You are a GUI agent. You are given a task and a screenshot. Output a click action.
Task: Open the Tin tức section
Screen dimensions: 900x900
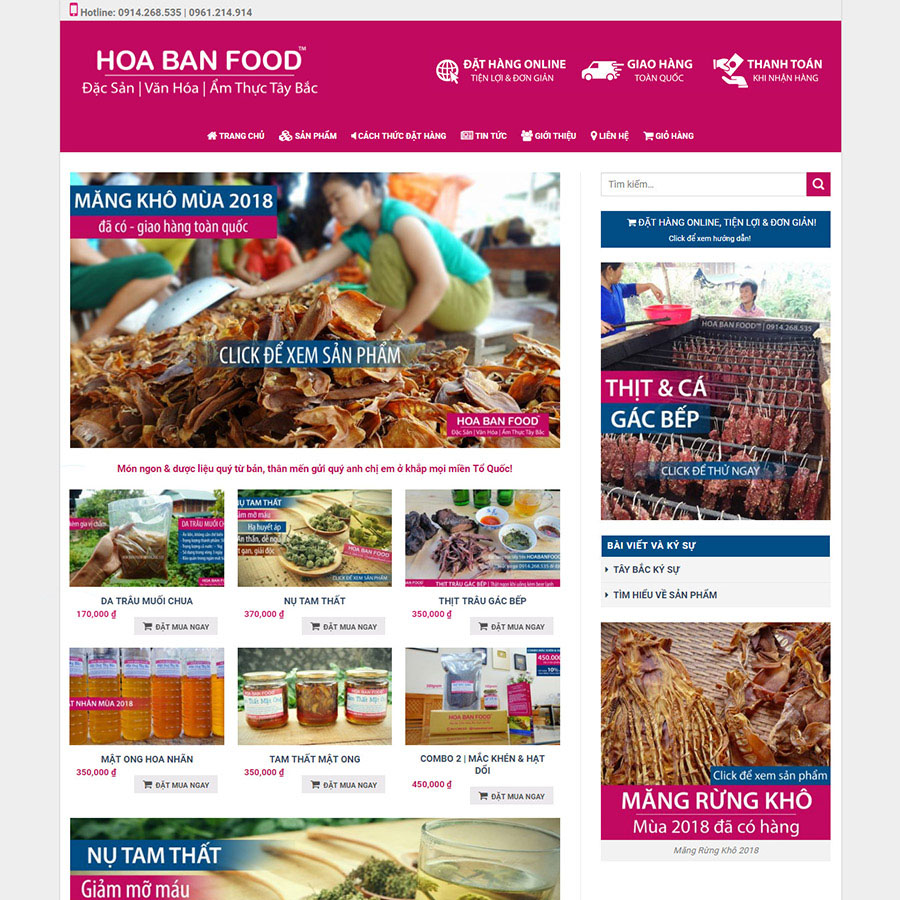[484, 136]
